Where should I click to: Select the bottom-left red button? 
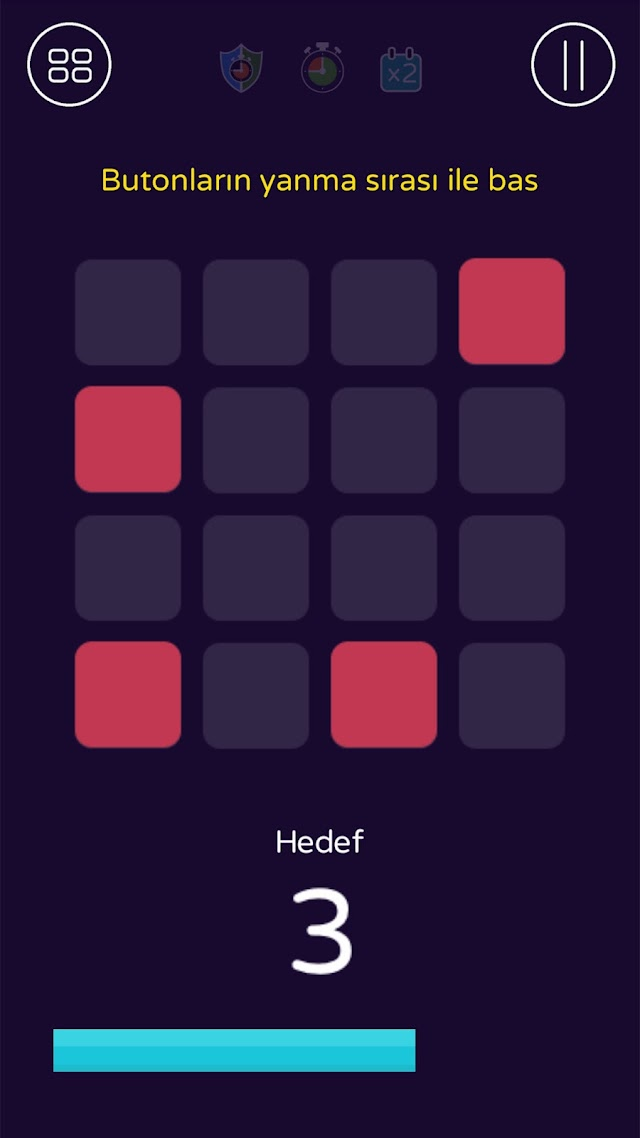point(128,695)
